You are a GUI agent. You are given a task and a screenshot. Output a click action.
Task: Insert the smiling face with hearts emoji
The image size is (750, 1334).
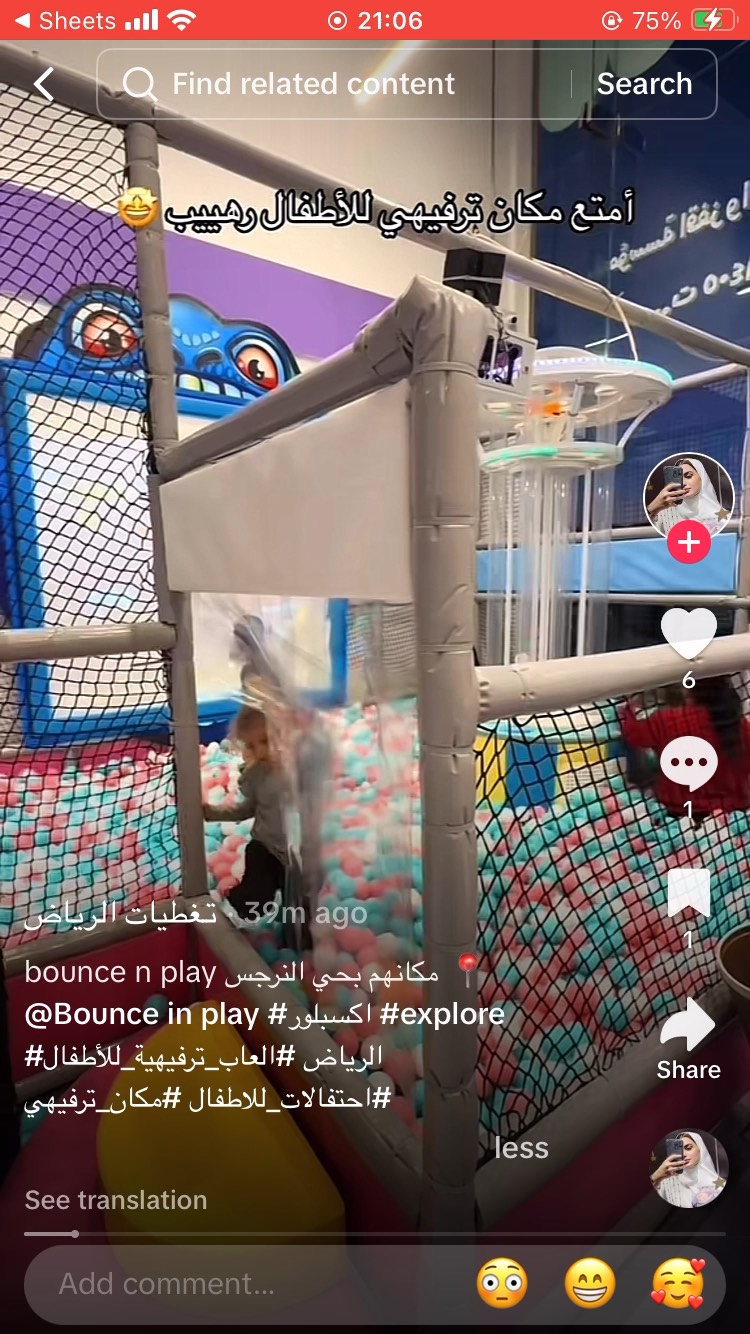678,1283
